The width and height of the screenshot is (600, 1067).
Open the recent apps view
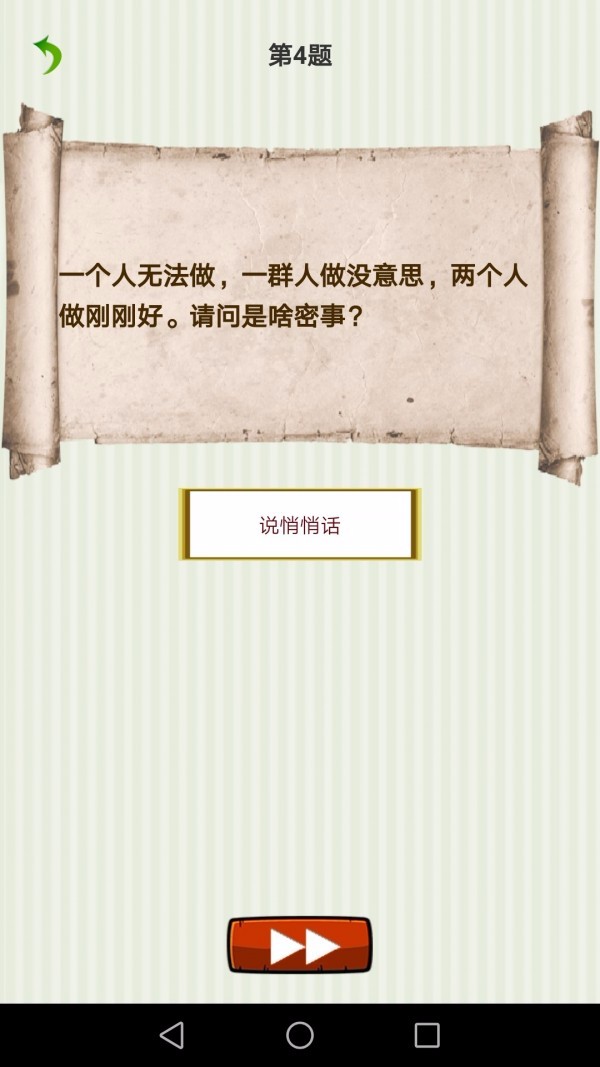tap(427, 1035)
